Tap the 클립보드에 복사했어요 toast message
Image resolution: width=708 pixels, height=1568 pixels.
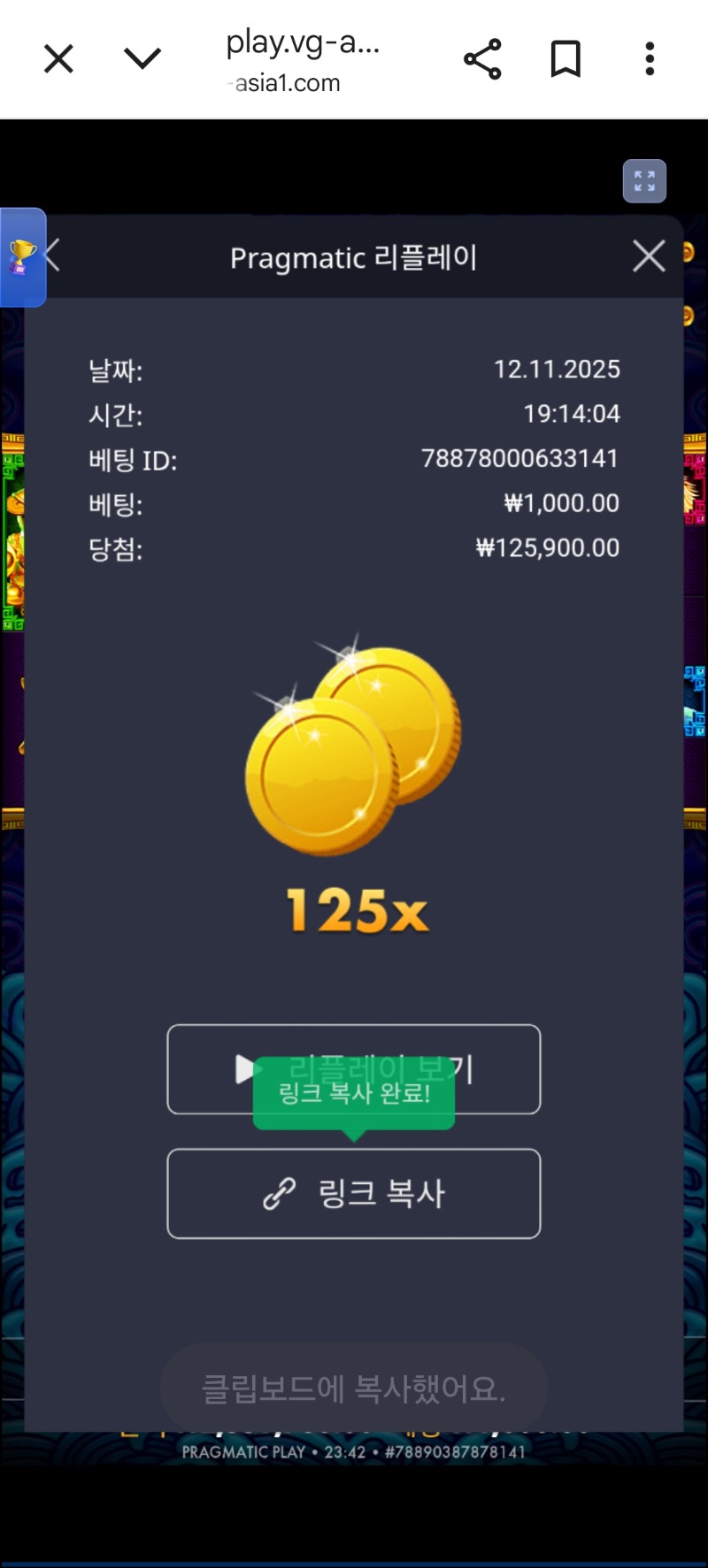coord(354,1386)
